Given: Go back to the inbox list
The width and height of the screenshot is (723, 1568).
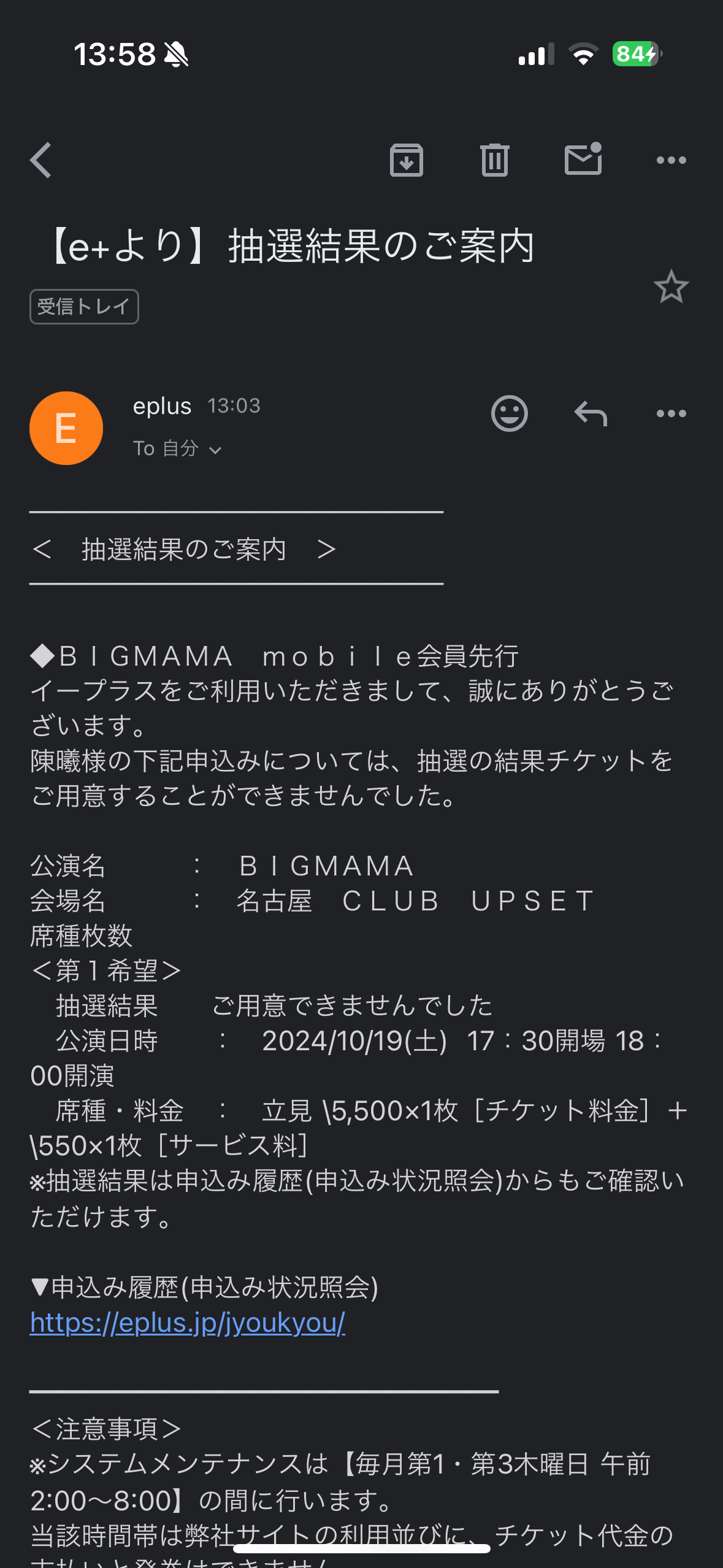Looking at the screenshot, I should (x=41, y=160).
